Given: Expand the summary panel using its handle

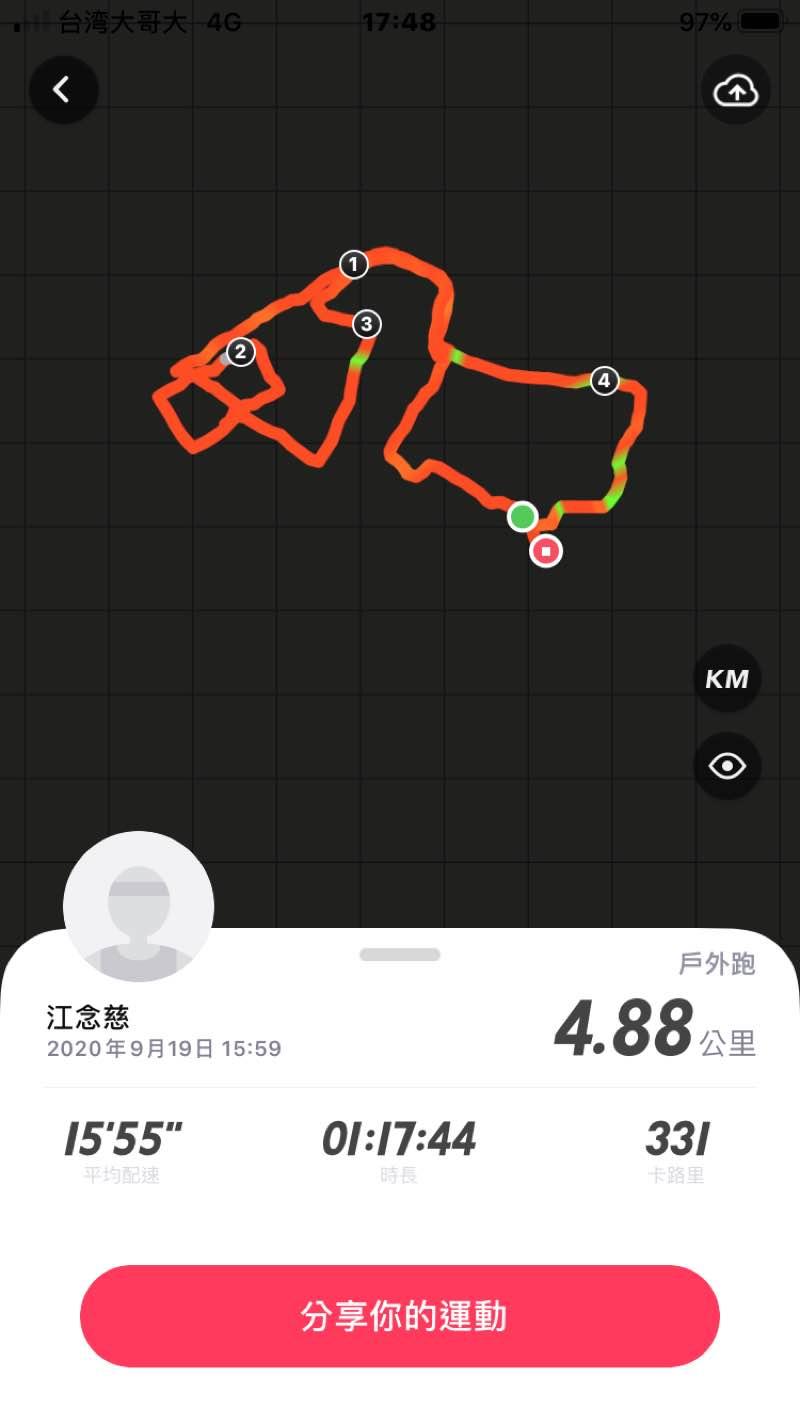Looking at the screenshot, I should pos(400,955).
